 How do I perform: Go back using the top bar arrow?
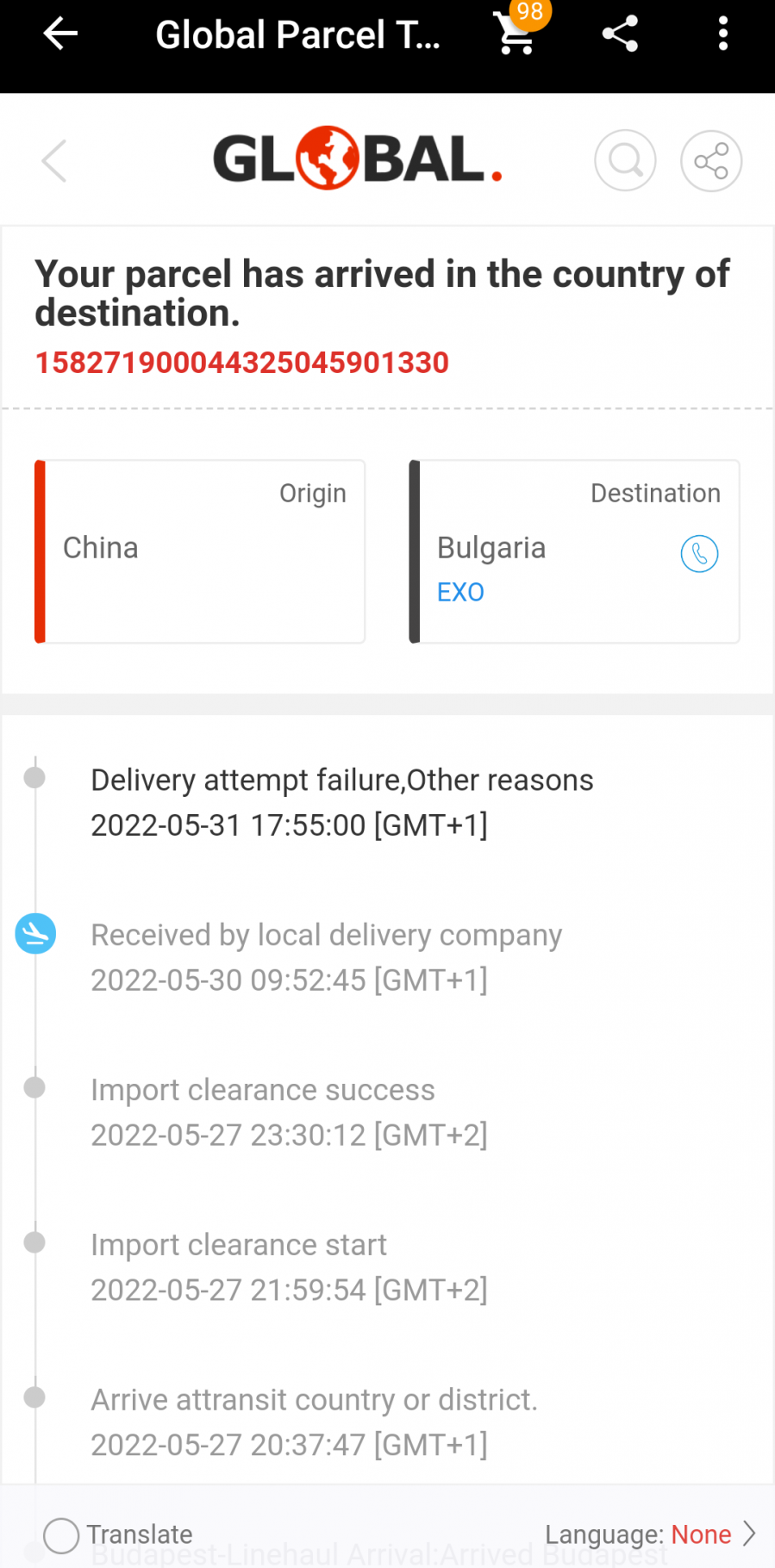point(60,34)
